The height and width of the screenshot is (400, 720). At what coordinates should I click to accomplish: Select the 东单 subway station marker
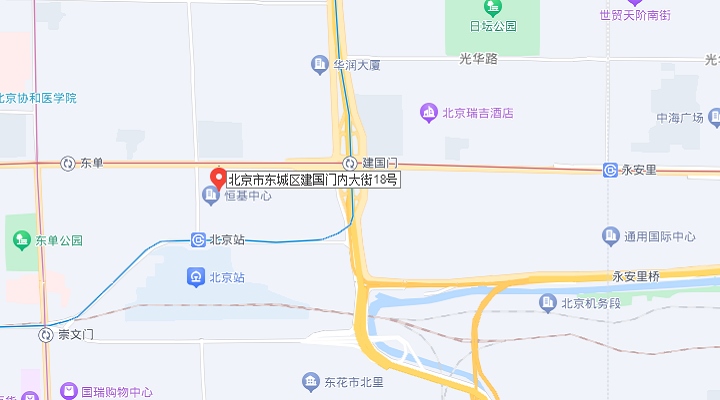(67, 163)
